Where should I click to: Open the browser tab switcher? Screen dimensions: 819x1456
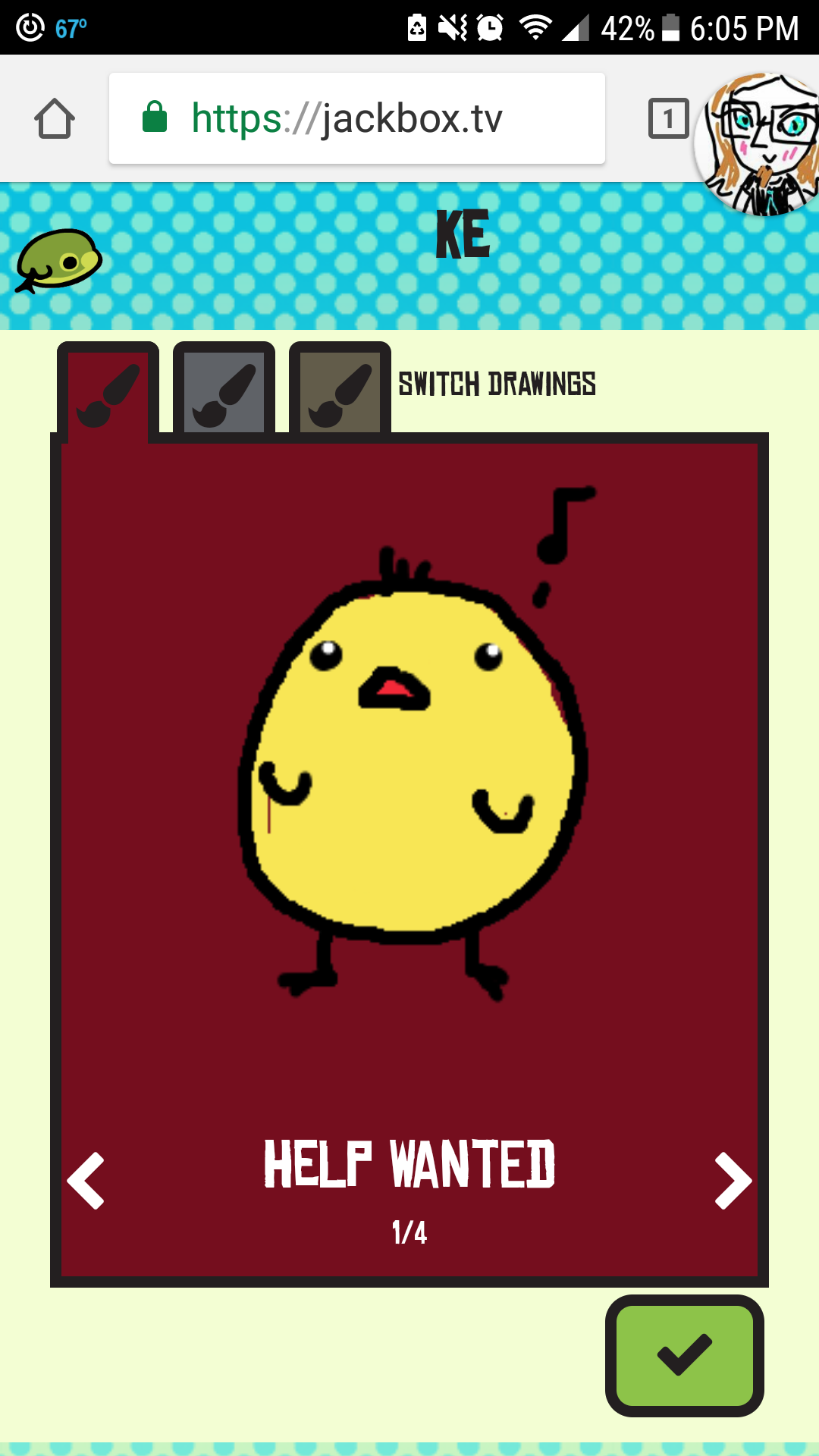point(668,119)
